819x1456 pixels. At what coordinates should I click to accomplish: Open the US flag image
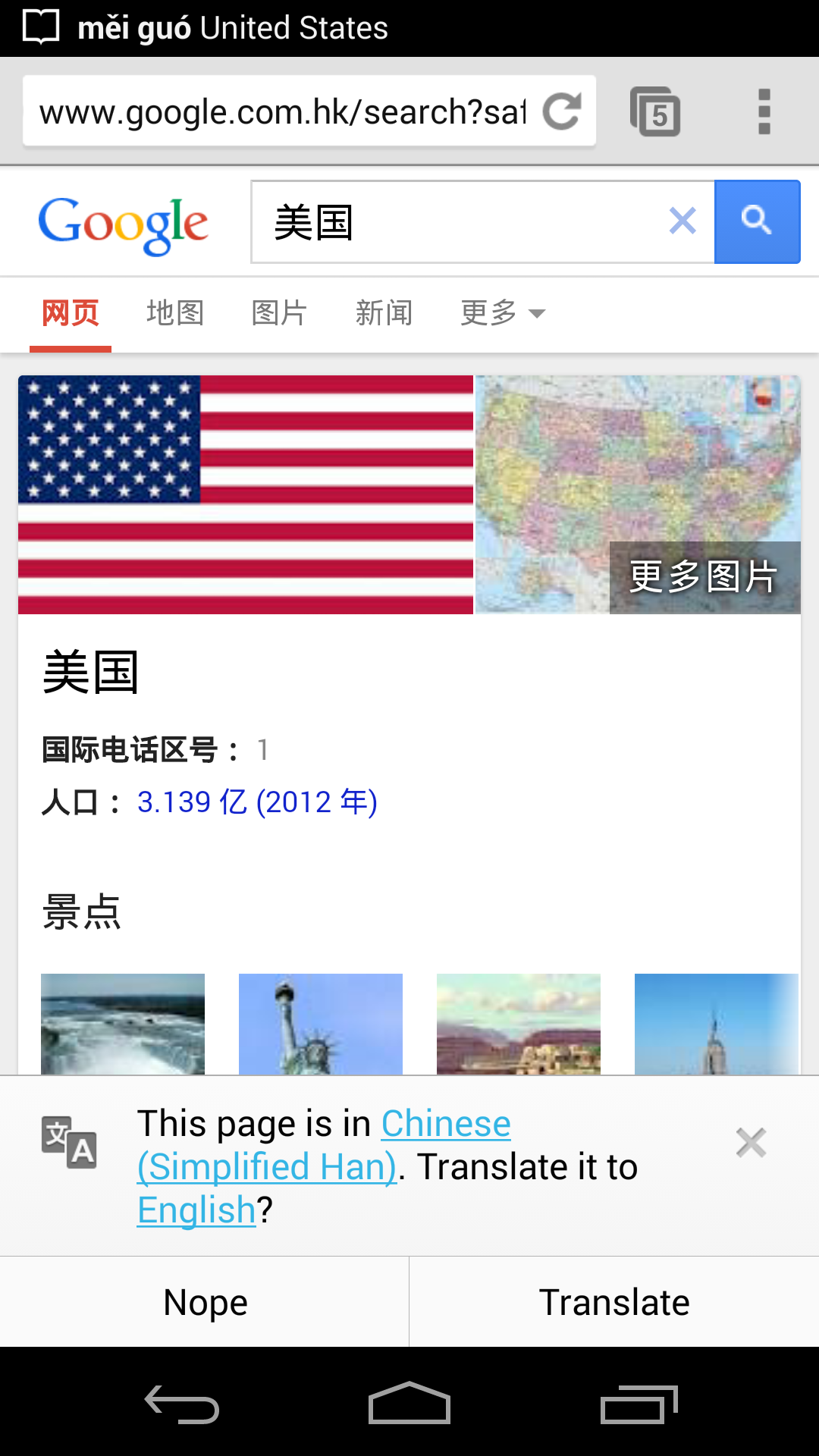(246, 494)
